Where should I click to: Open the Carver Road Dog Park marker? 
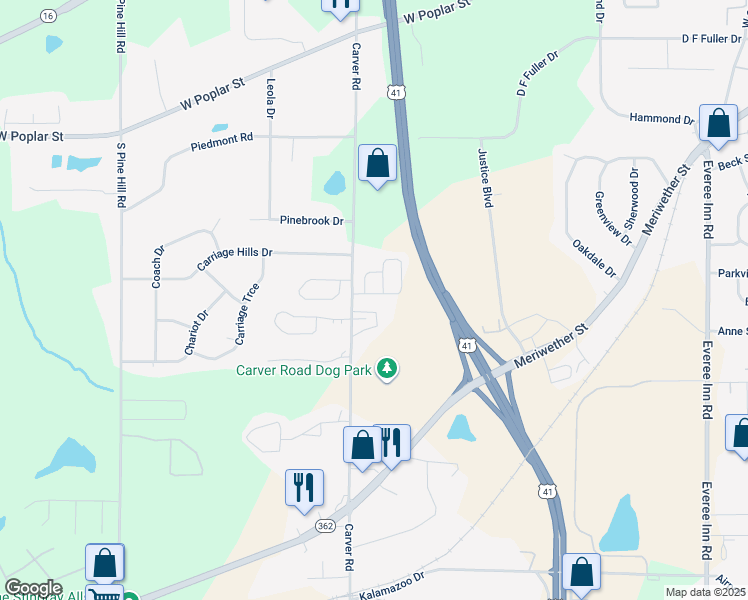coord(387,370)
